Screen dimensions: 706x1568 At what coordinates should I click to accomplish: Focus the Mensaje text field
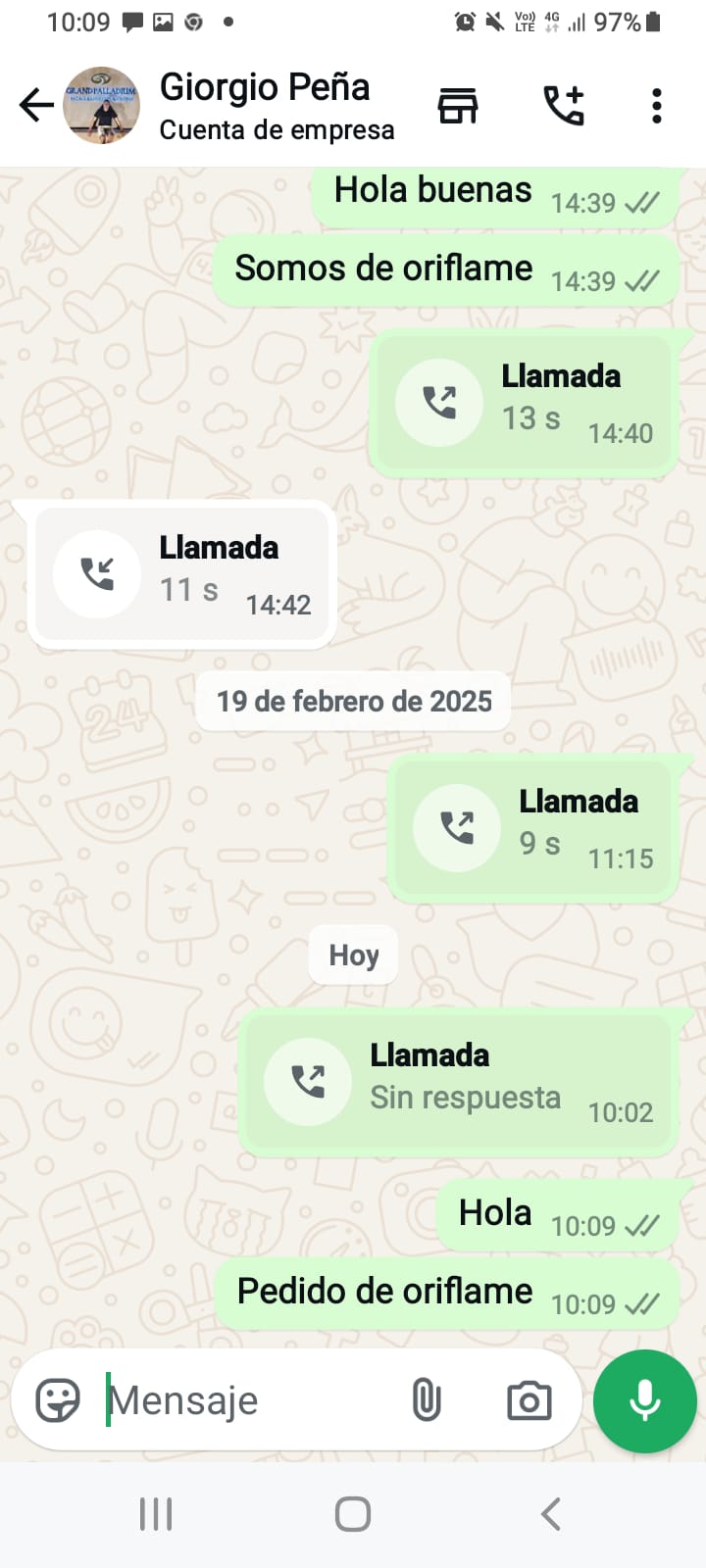click(x=245, y=1400)
